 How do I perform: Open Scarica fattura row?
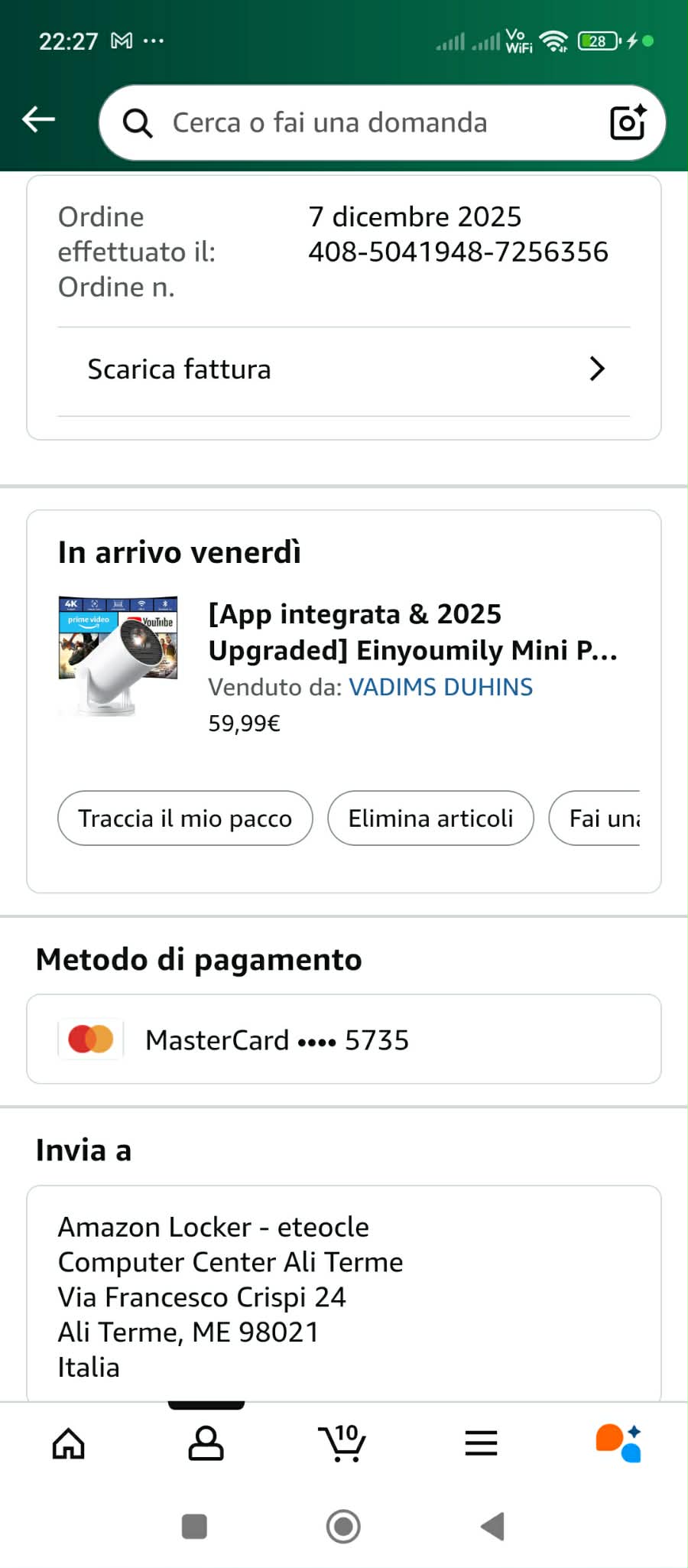pos(344,369)
